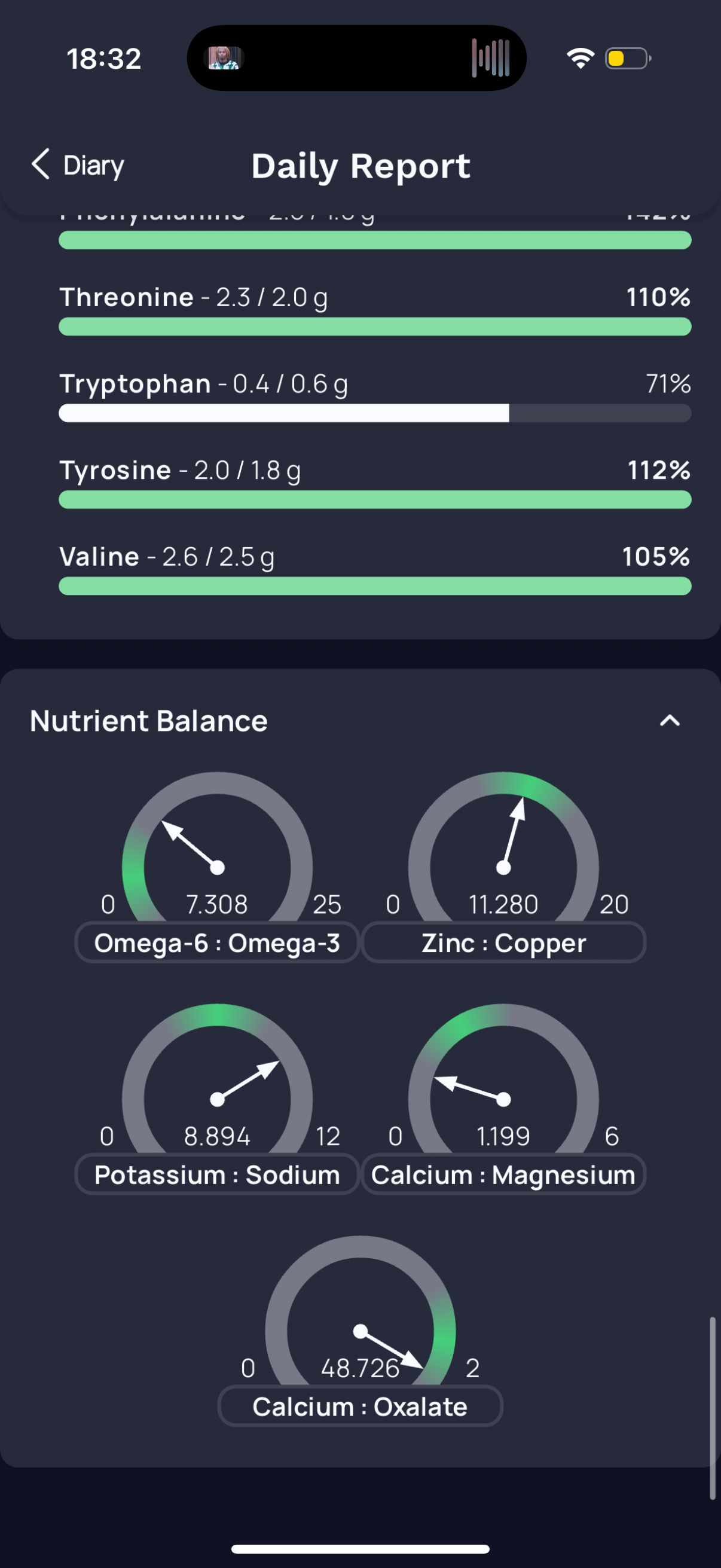Image resolution: width=721 pixels, height=1568 pixels.
Task: Go back to the Diary
Action: click(x=77, y=165)
